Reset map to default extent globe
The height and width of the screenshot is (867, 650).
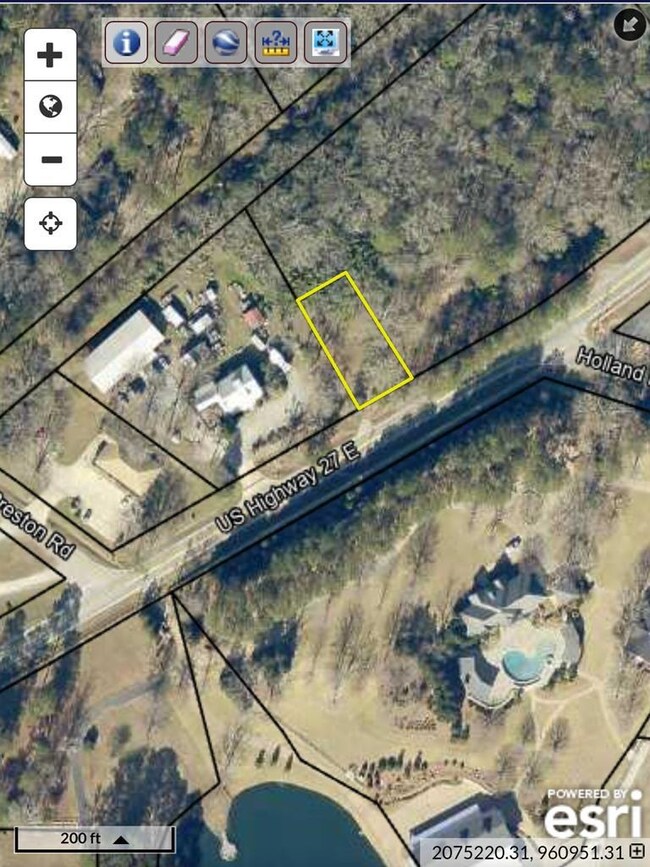click(50, 107)
